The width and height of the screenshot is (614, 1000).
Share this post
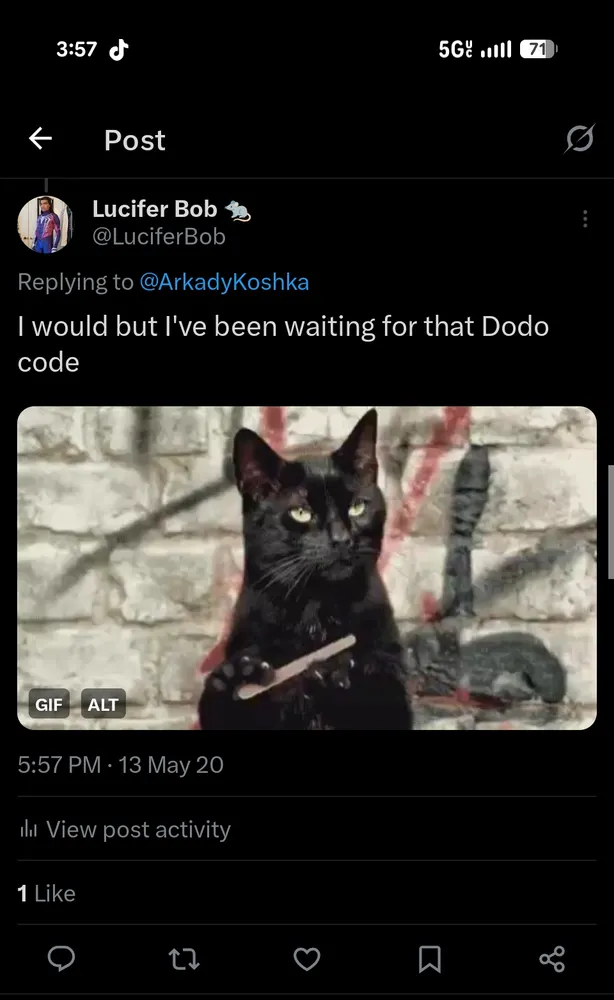(552, 959)
